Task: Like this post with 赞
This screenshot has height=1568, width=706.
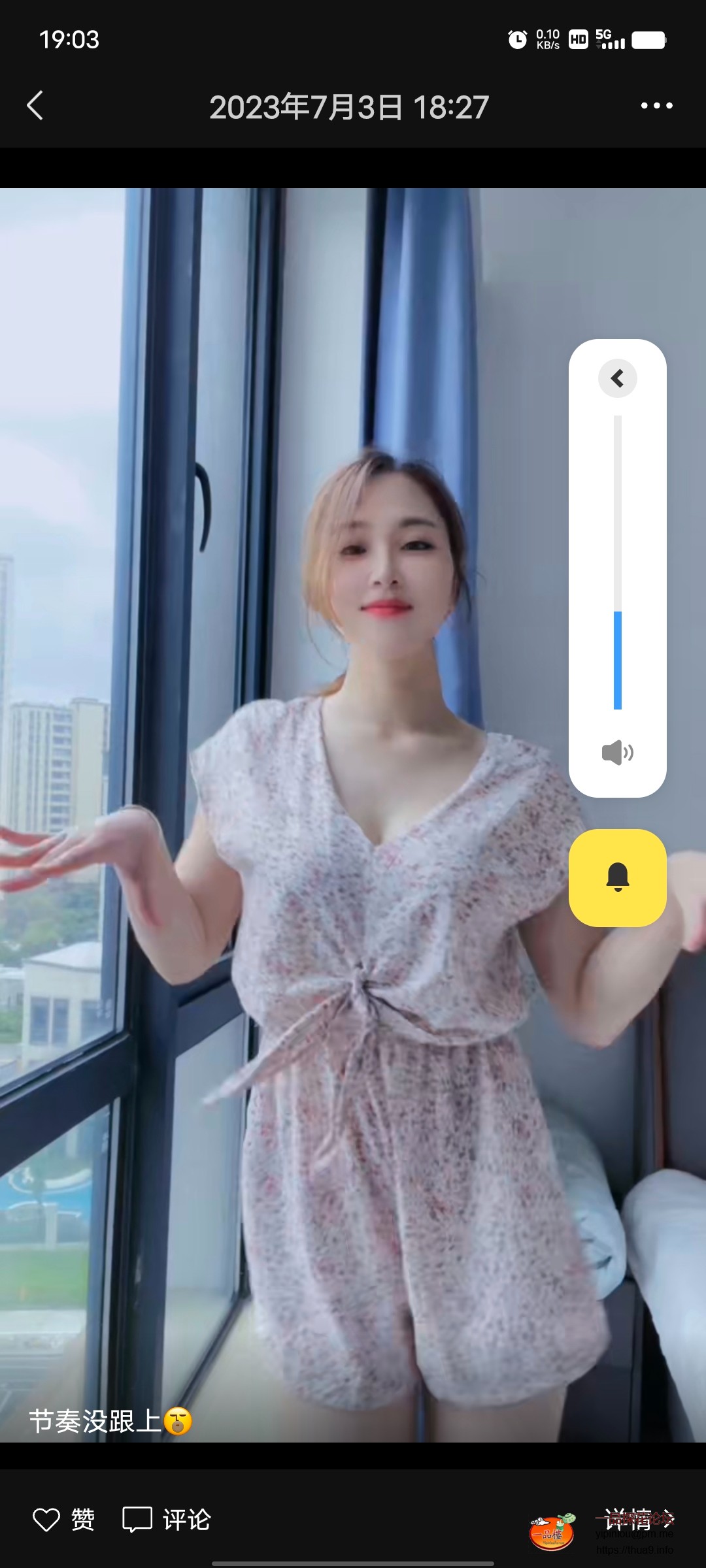Action: tap(64, 1520)
